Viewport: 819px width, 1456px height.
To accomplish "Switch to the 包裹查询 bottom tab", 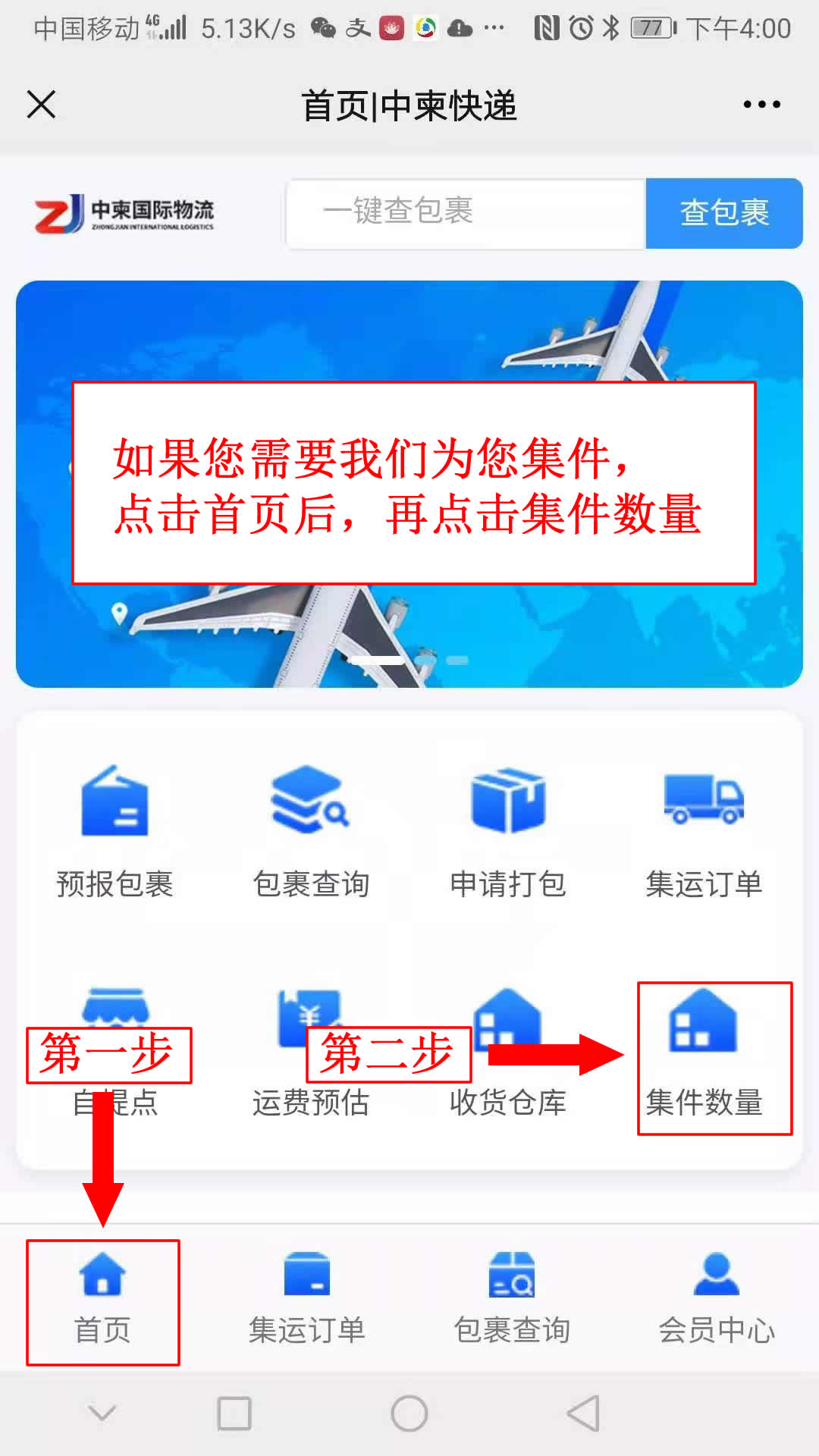I will (x=512, y=1301).
